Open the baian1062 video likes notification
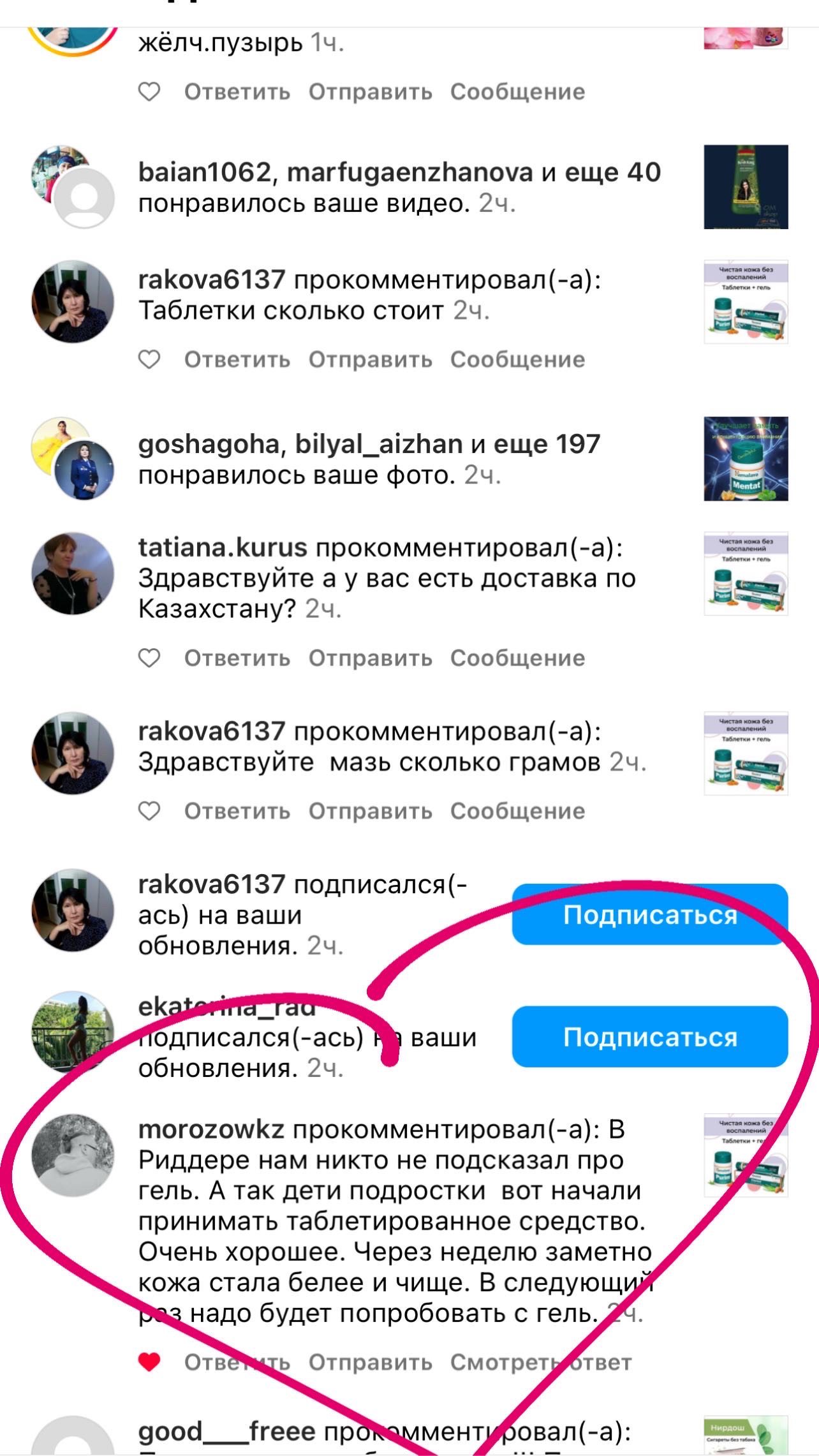Screen dimensions: 819x1456 tap(399, 188)
